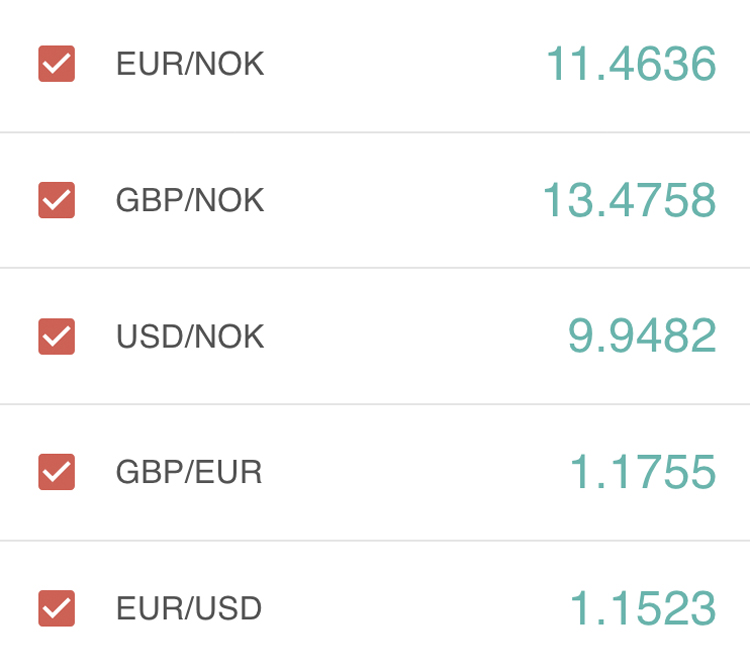
Task: Deselect the GBP/NOK currency pair
Action: [57, 200]
